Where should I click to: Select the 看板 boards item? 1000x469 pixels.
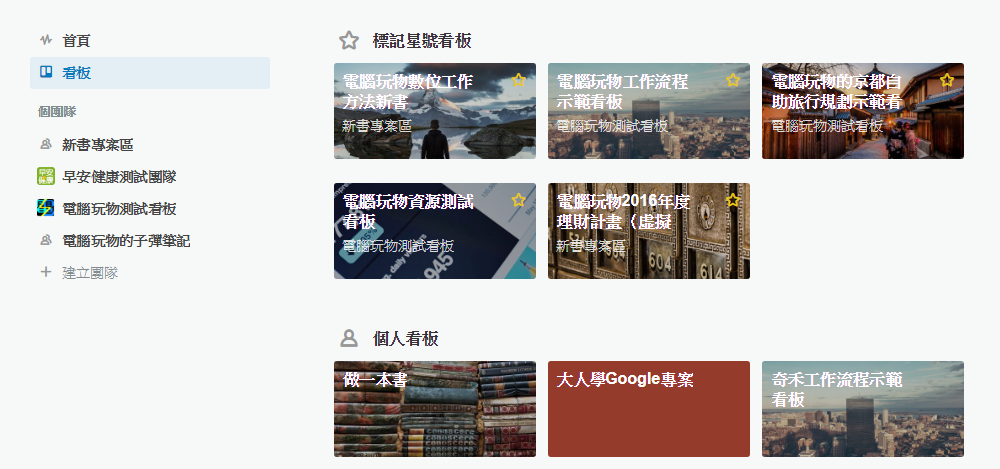pos(76,73)
